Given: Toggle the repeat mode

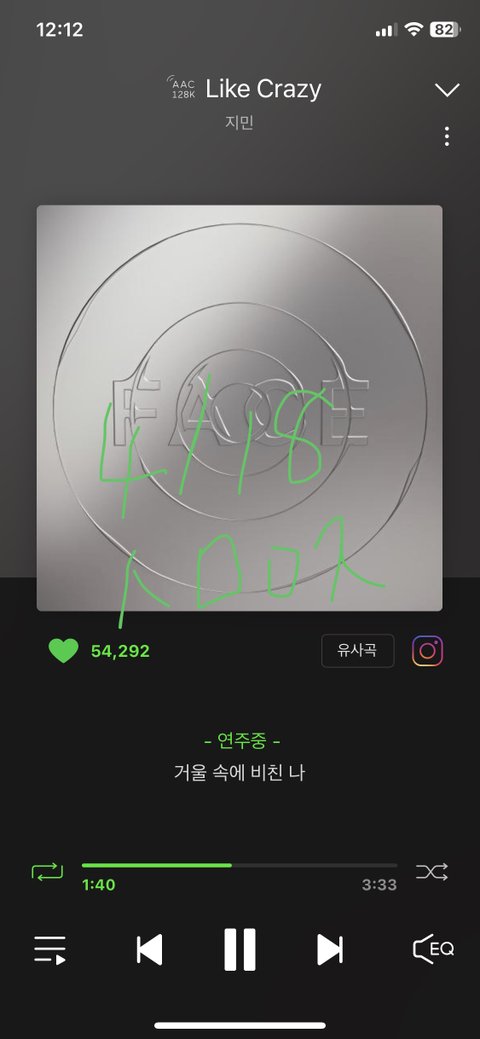Looking at the screenshot, I should 48,871.
